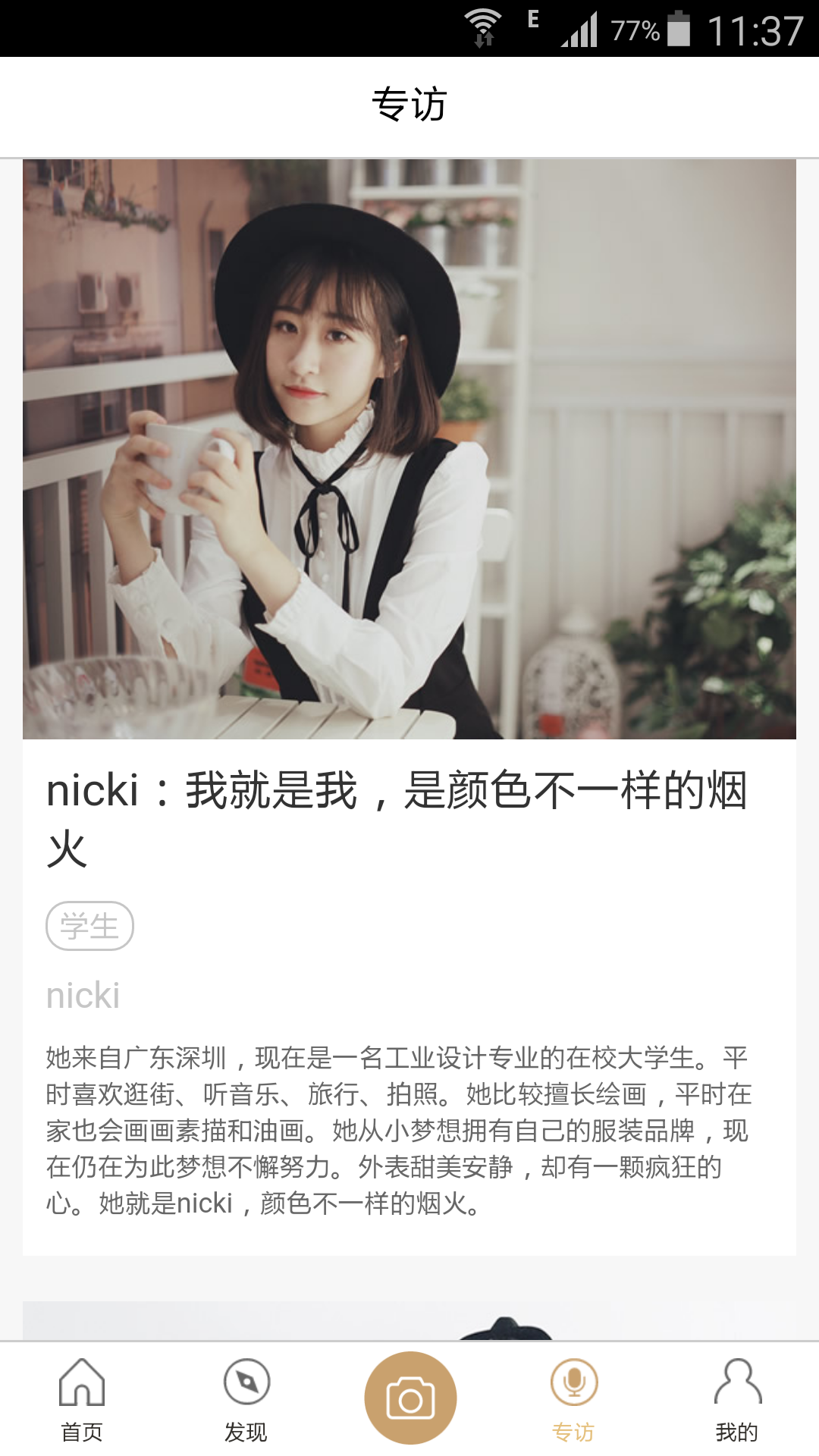Open the center camera button
This screenshot has width=819, height=1456.
(410, 1398)
